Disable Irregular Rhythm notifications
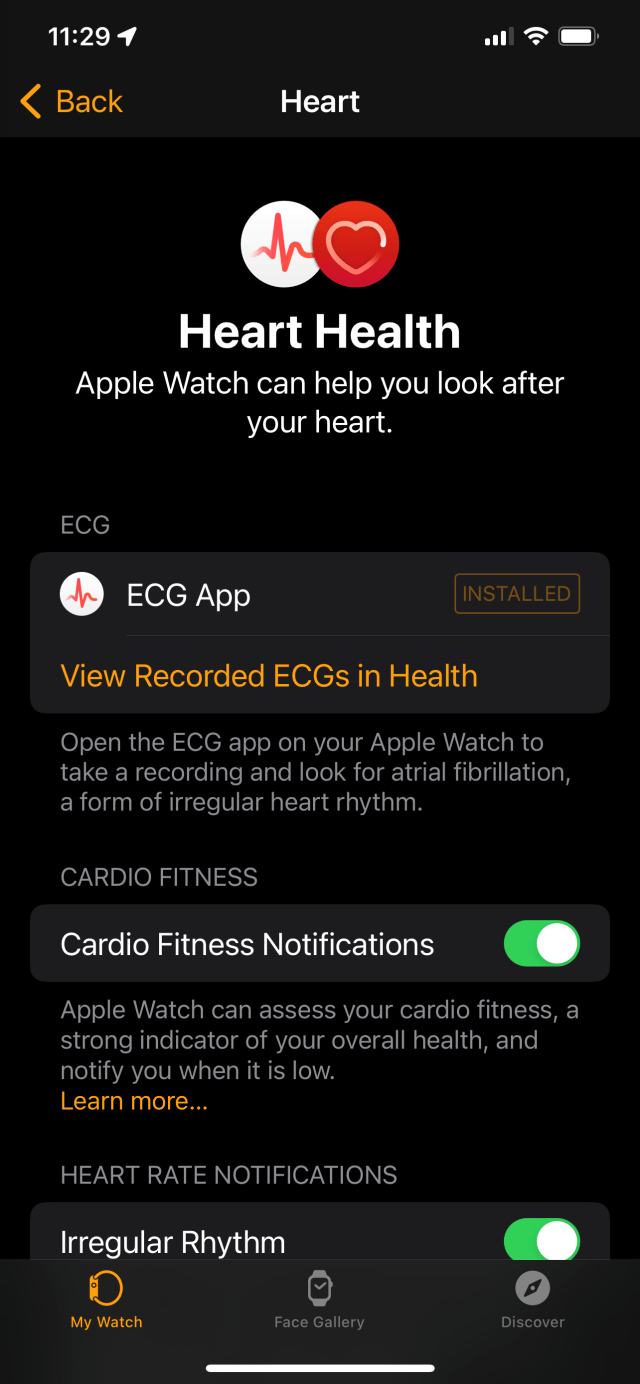The image size is (640, 1384). (542, 1241)
